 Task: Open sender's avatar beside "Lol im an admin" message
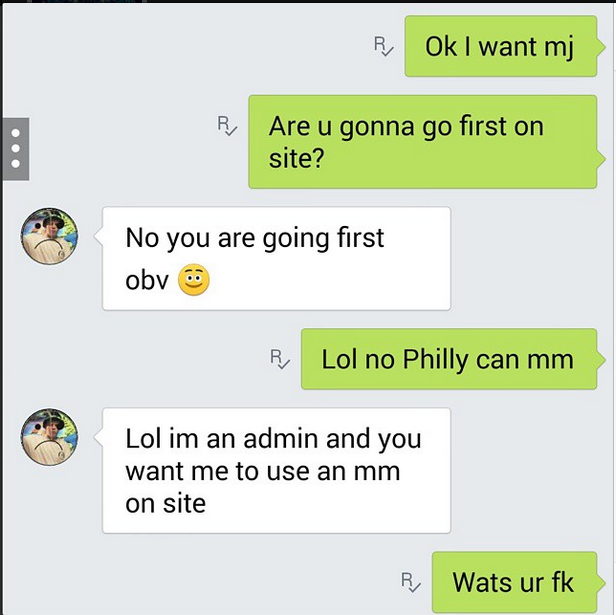pyautogui.click(x=49, y=437)
